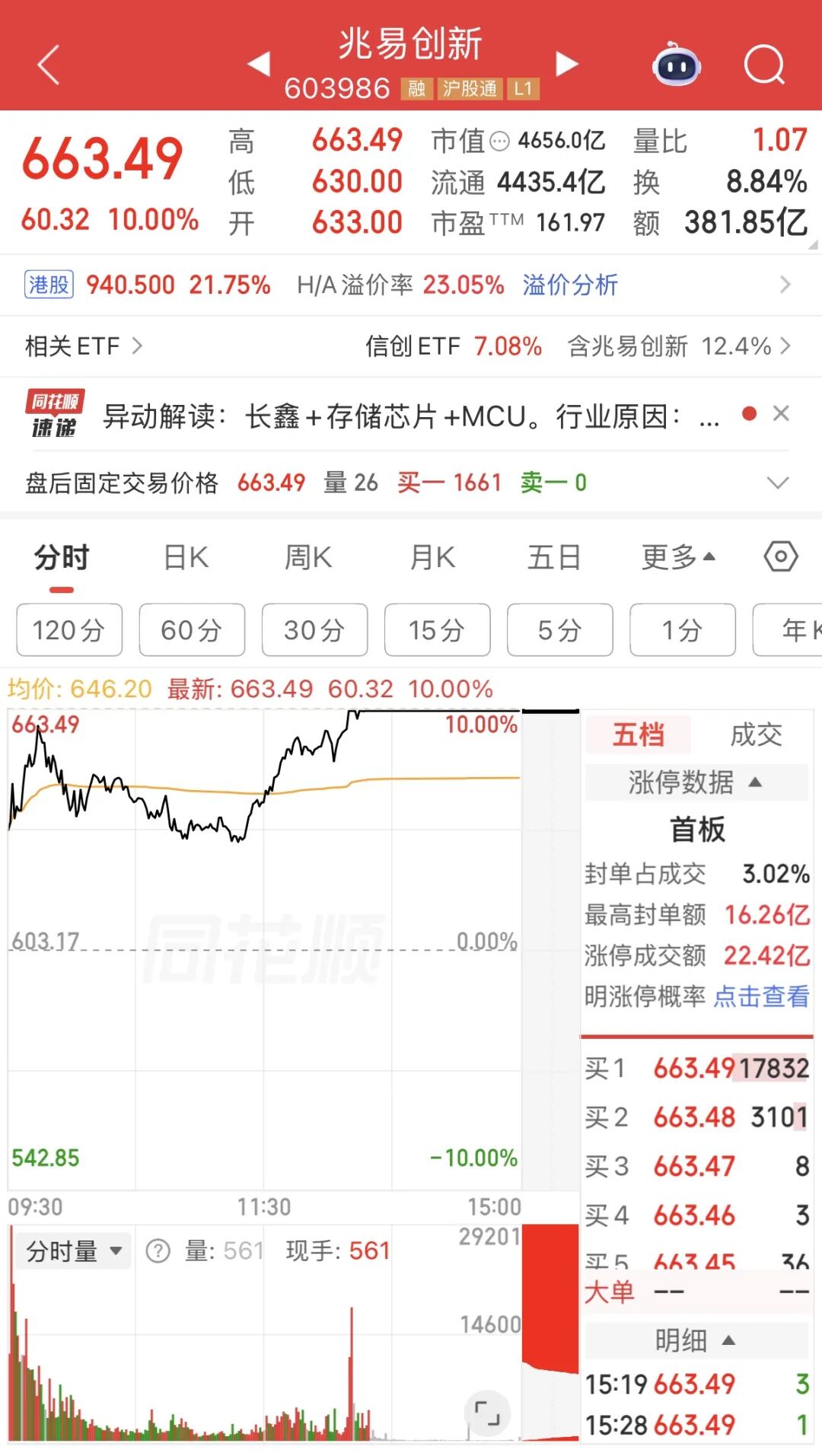The width and height of the screenshot is (822, 1456).
Task: Open 相关ETF list
Action: coord(84,346)
